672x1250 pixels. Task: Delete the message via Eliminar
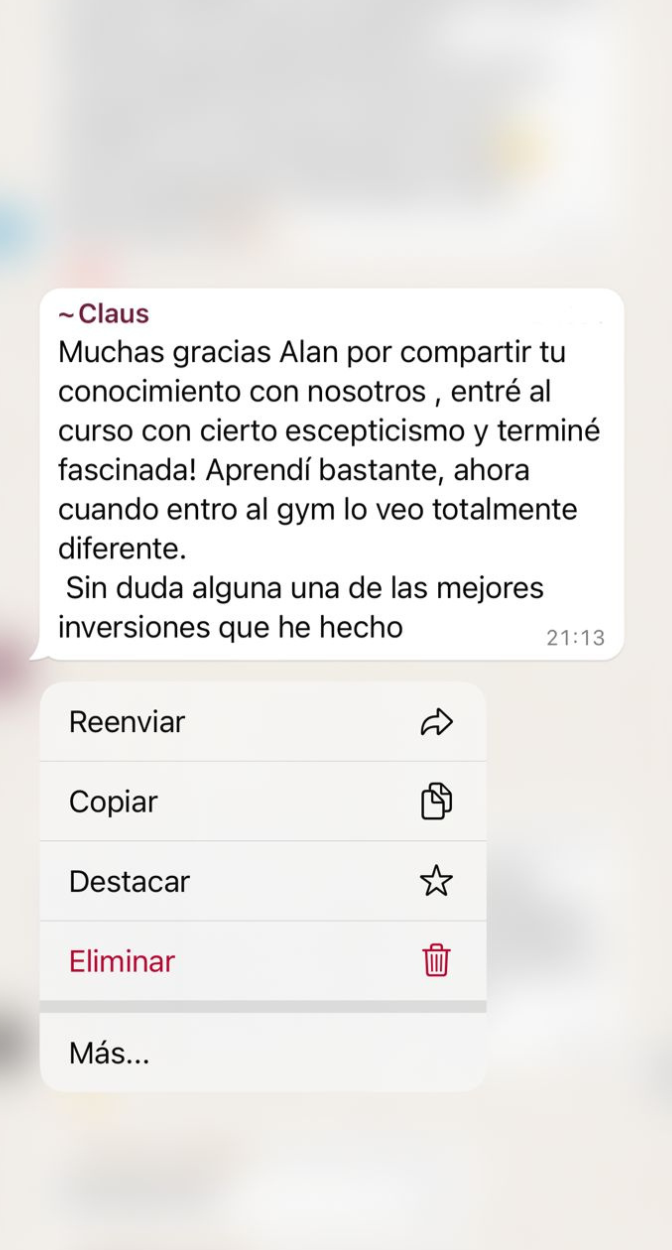[x=262, y=962]
